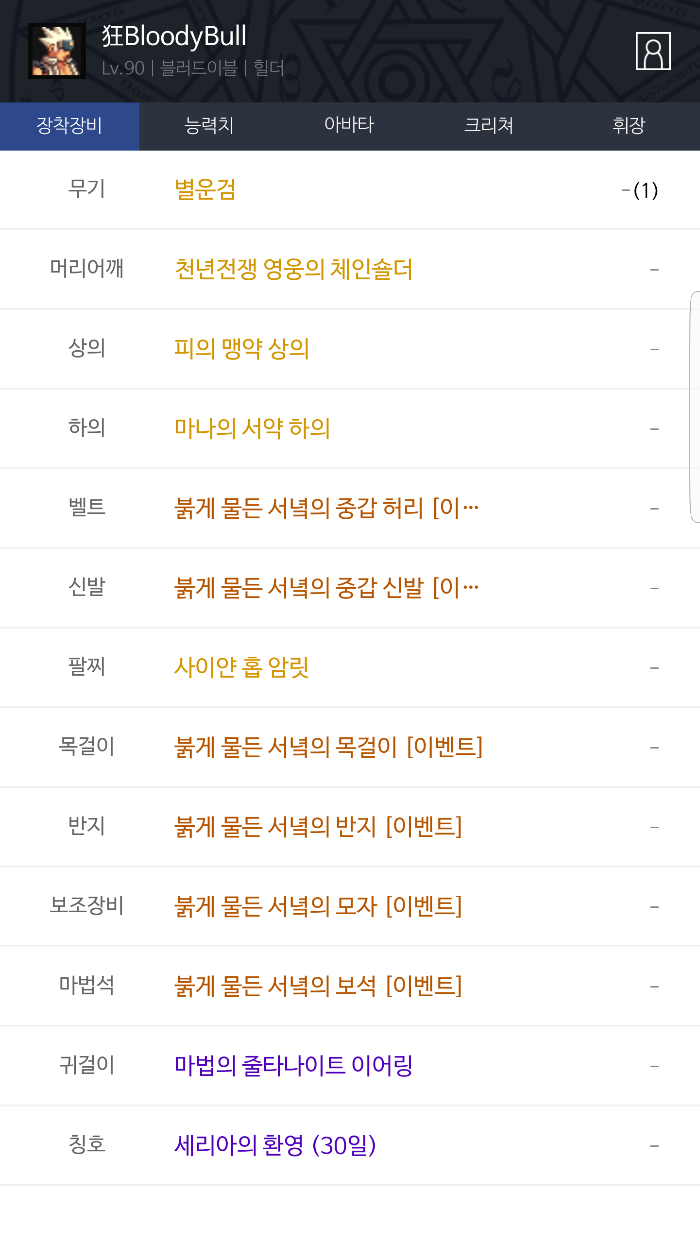Tap character avatar of BloodyBull
This screenshot has height=1244, width=700.
[56, 51]
